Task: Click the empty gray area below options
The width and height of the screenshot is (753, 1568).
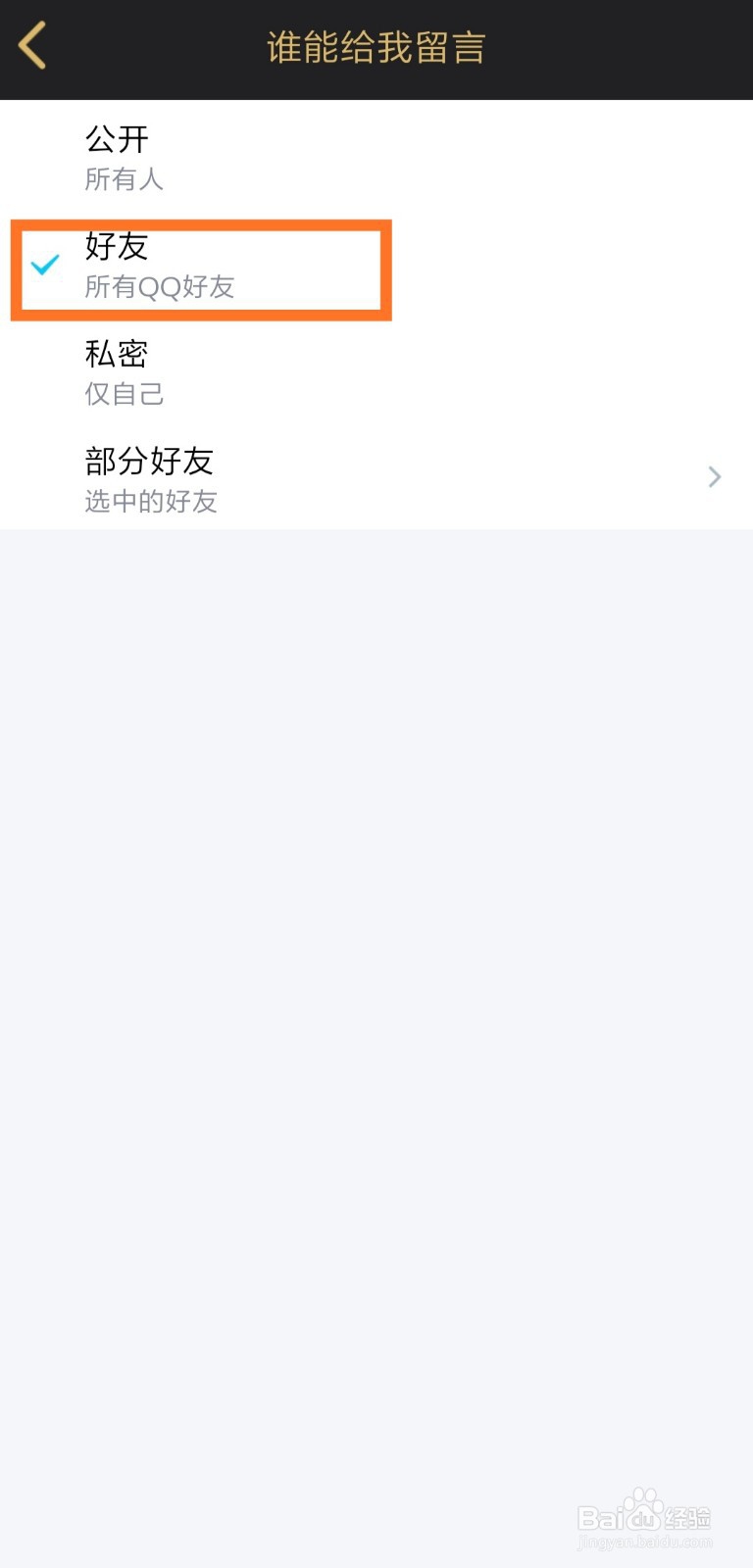Action: [x=376, y=980]
